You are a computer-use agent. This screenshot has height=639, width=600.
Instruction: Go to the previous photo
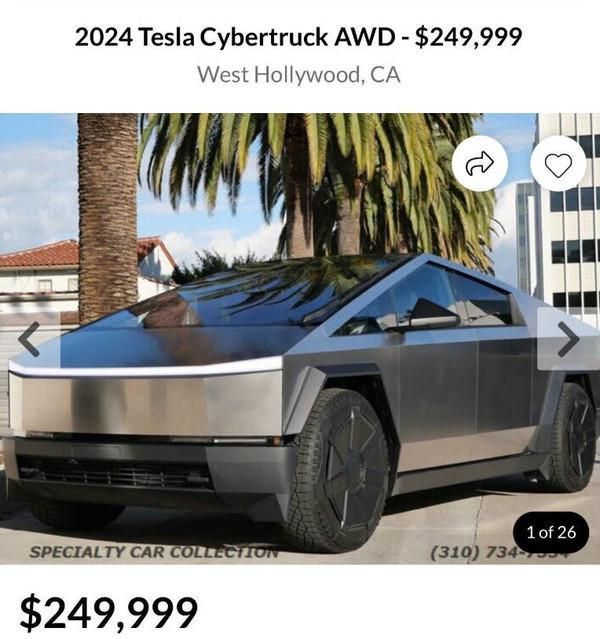[29, 339]
